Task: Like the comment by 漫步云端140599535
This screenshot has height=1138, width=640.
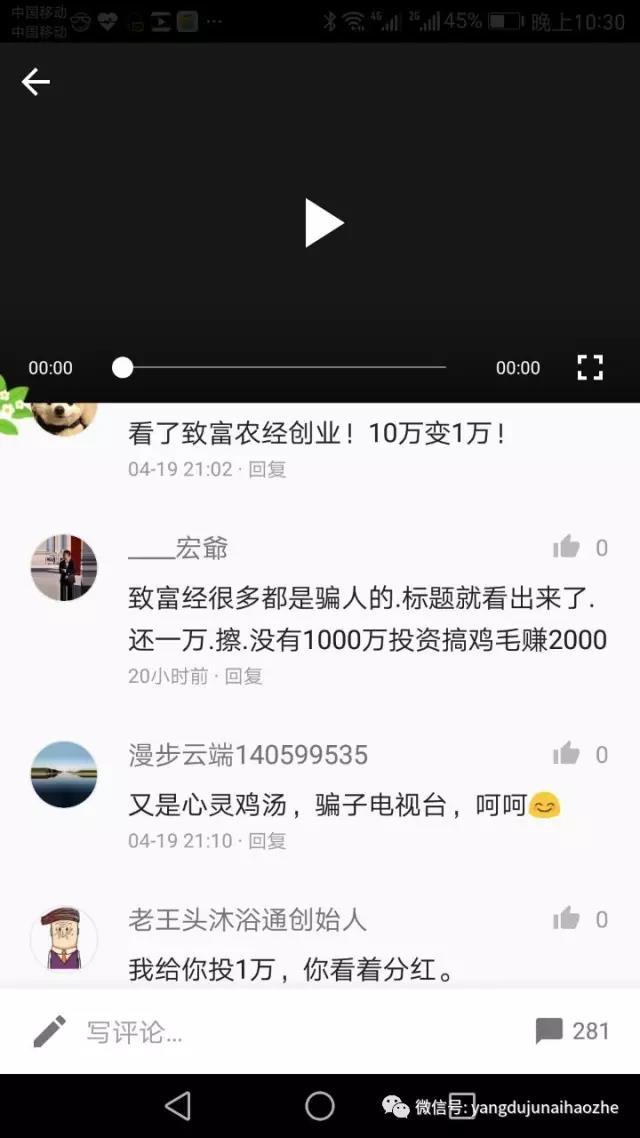Action: tap(567, 754)
